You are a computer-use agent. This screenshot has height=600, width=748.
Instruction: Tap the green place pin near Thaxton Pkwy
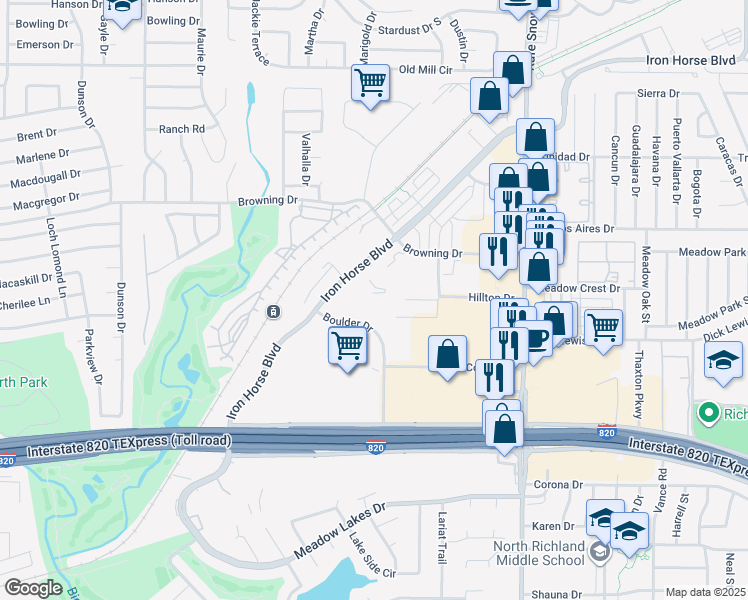[x=708, y=414]
